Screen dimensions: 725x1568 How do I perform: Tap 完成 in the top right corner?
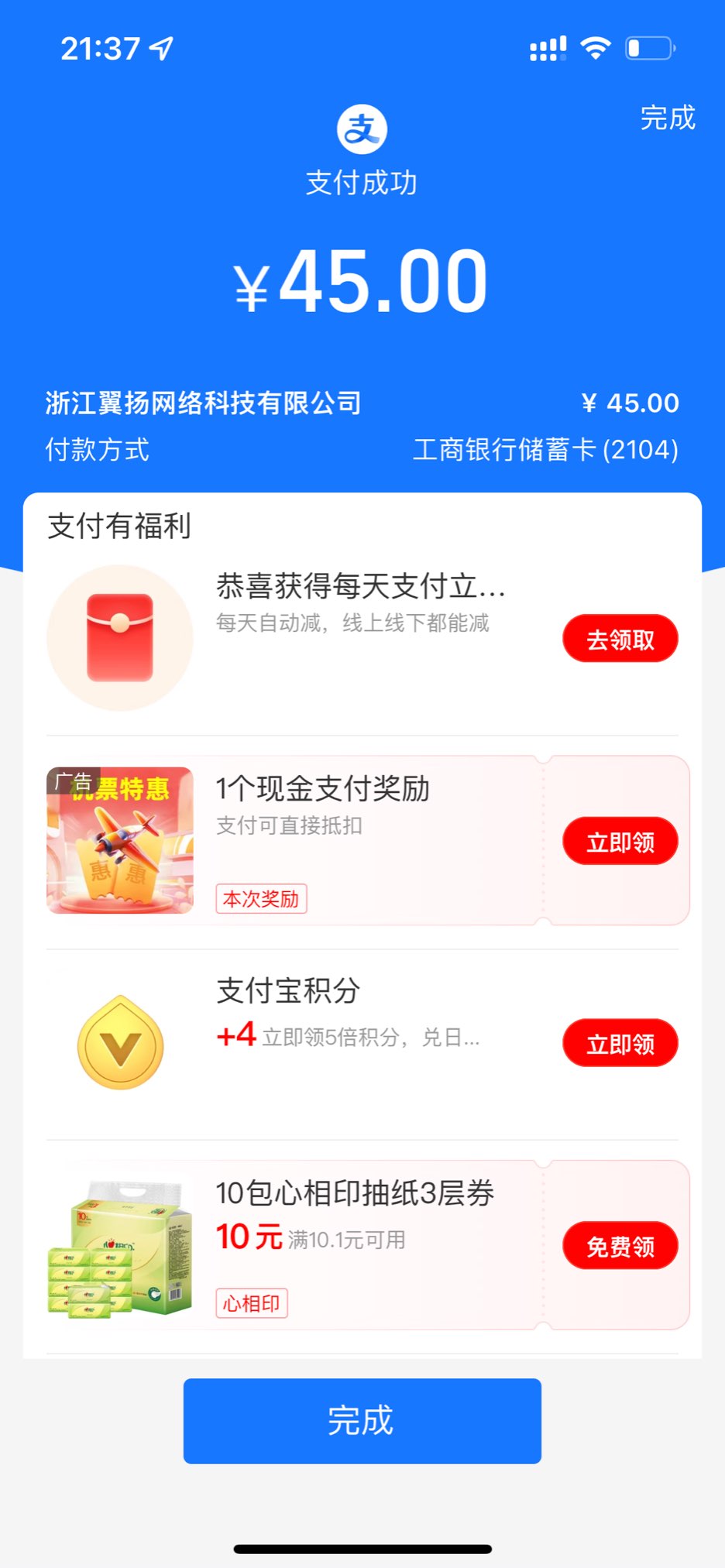click(x=667, y=118)
